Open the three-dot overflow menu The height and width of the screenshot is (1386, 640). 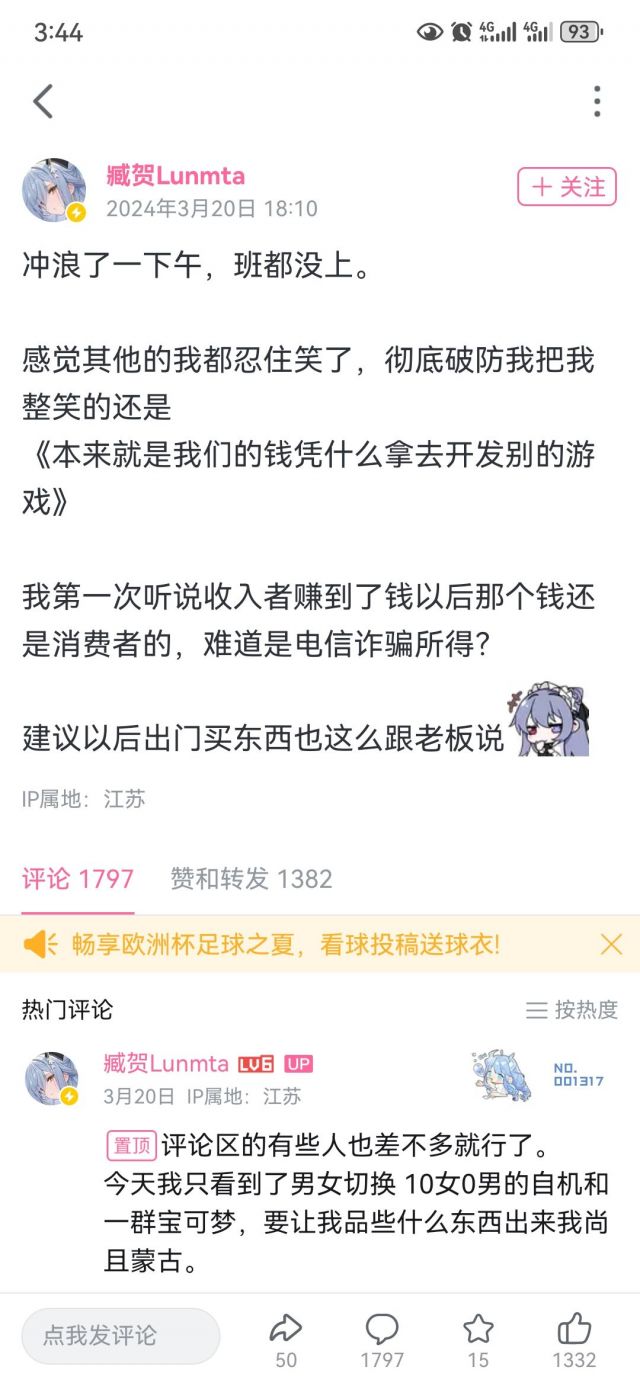(x=597, y=101)
